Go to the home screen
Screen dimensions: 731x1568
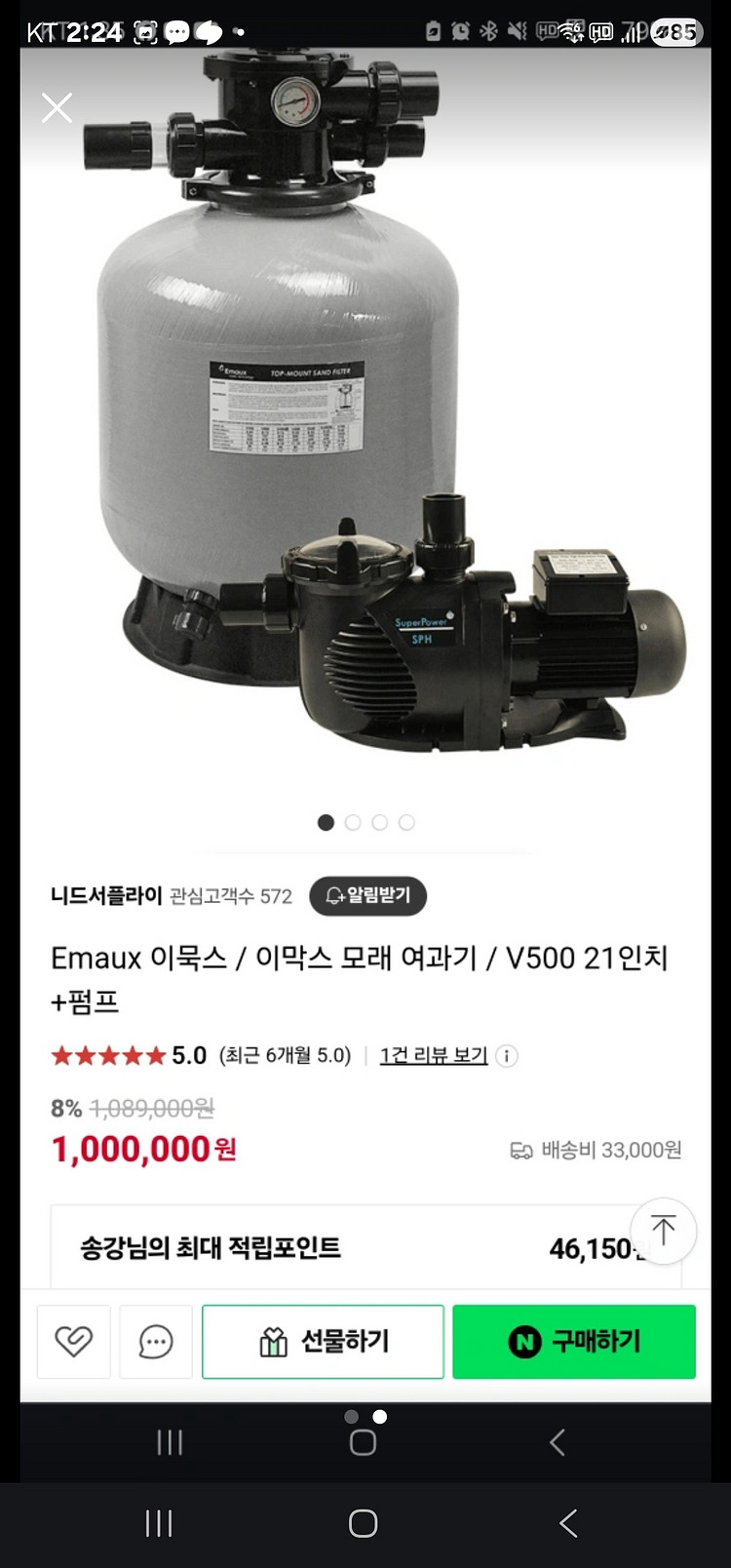363,1523
